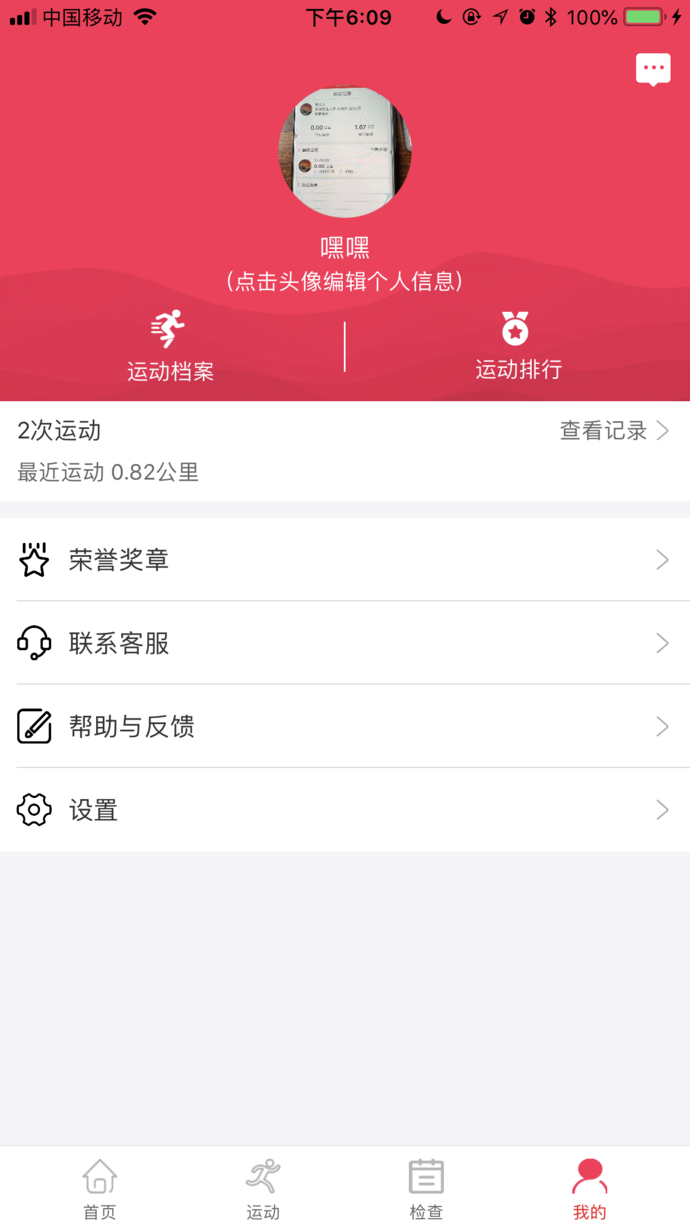Open 运动排行 sports ranking
The image size is (690, 1227).
(x=517, y=346)
